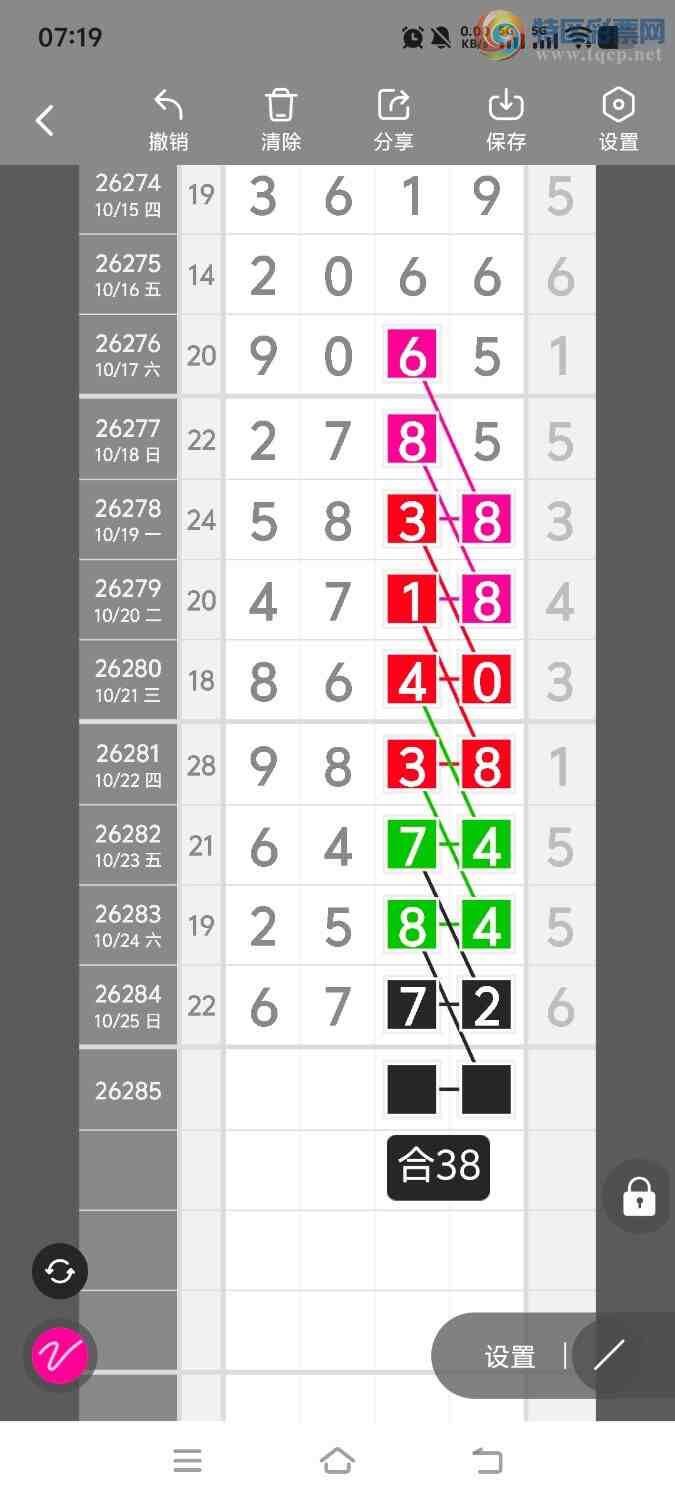The height and width of the screenshot is (1500, 675).
Task: Share the chart via 分享
Action: pyautogui.click(x=394, y=121)
